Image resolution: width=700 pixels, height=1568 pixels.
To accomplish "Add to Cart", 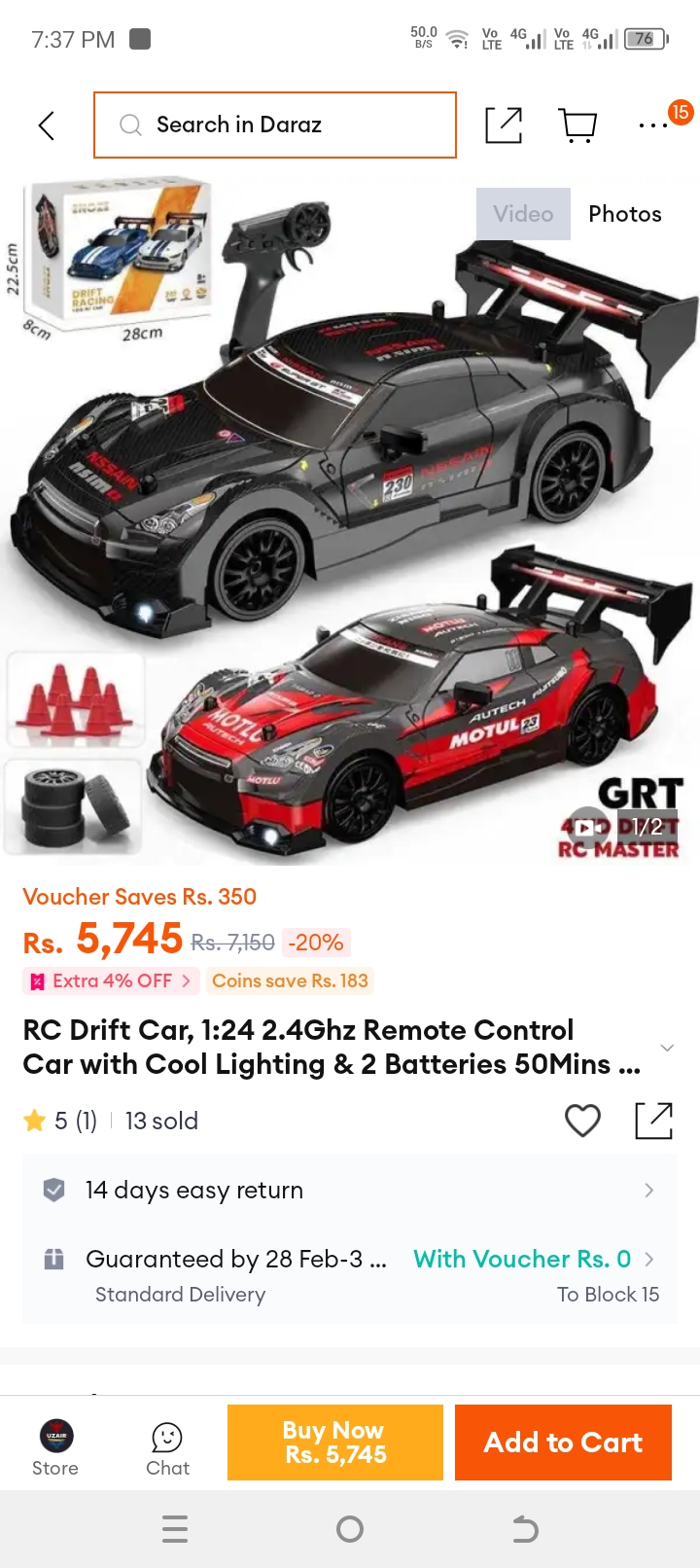I will 563,1443.
